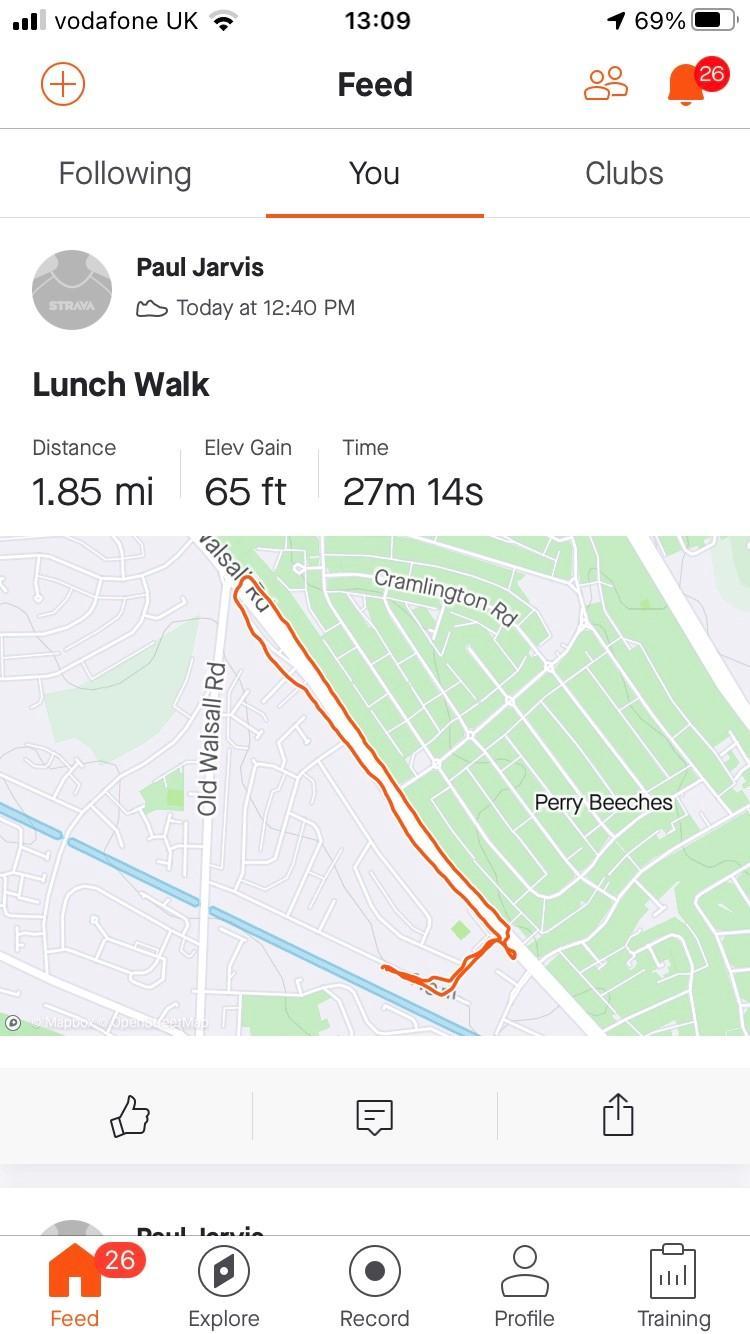This screenshot has width=750, height=1334.
Task: Start recording via the Record tab
Action: click(x=375, y=1286)
